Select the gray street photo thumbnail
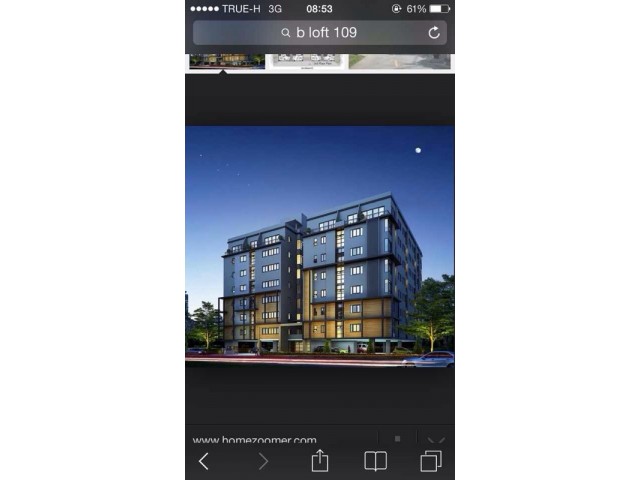Viewport: 640px width, 480px height. coord(400,61)
